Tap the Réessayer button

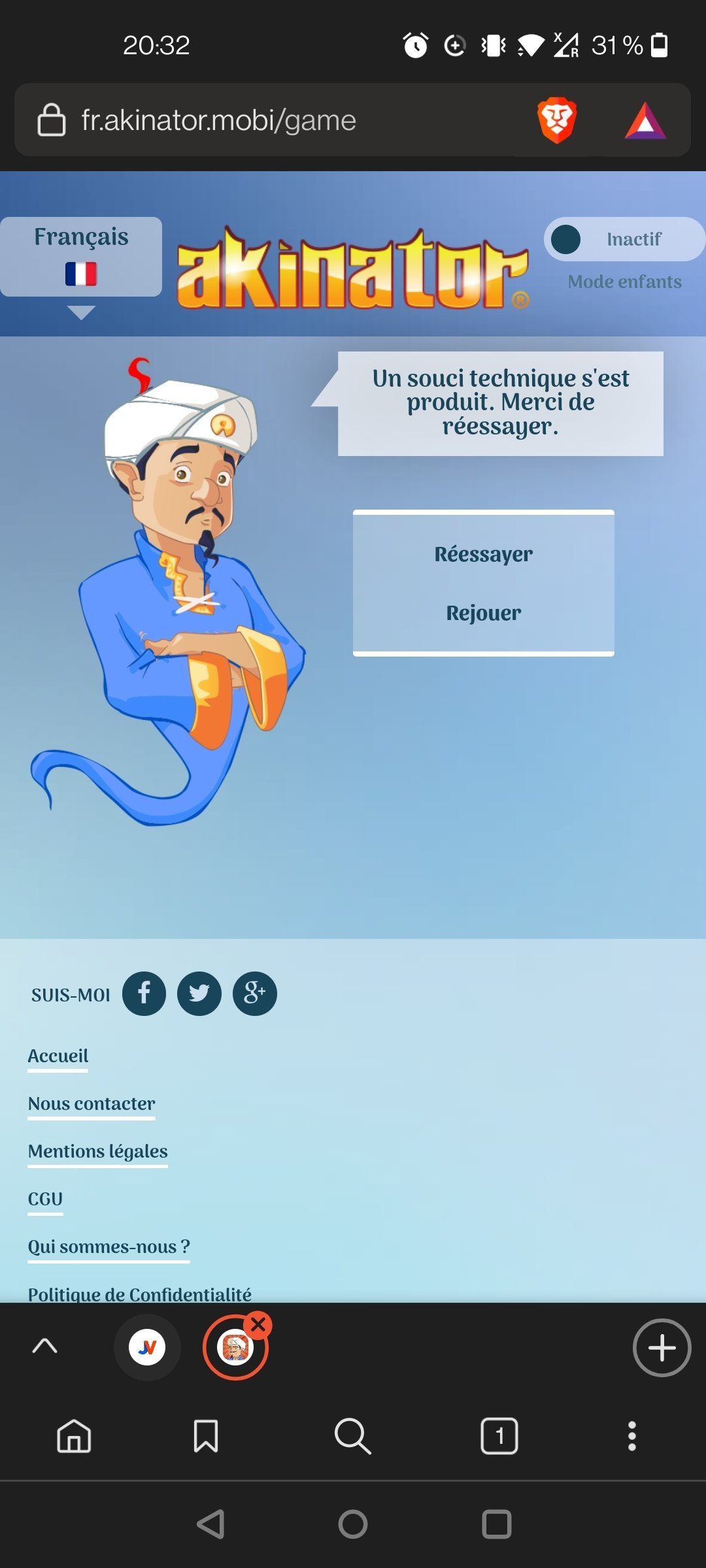(483, 554)
